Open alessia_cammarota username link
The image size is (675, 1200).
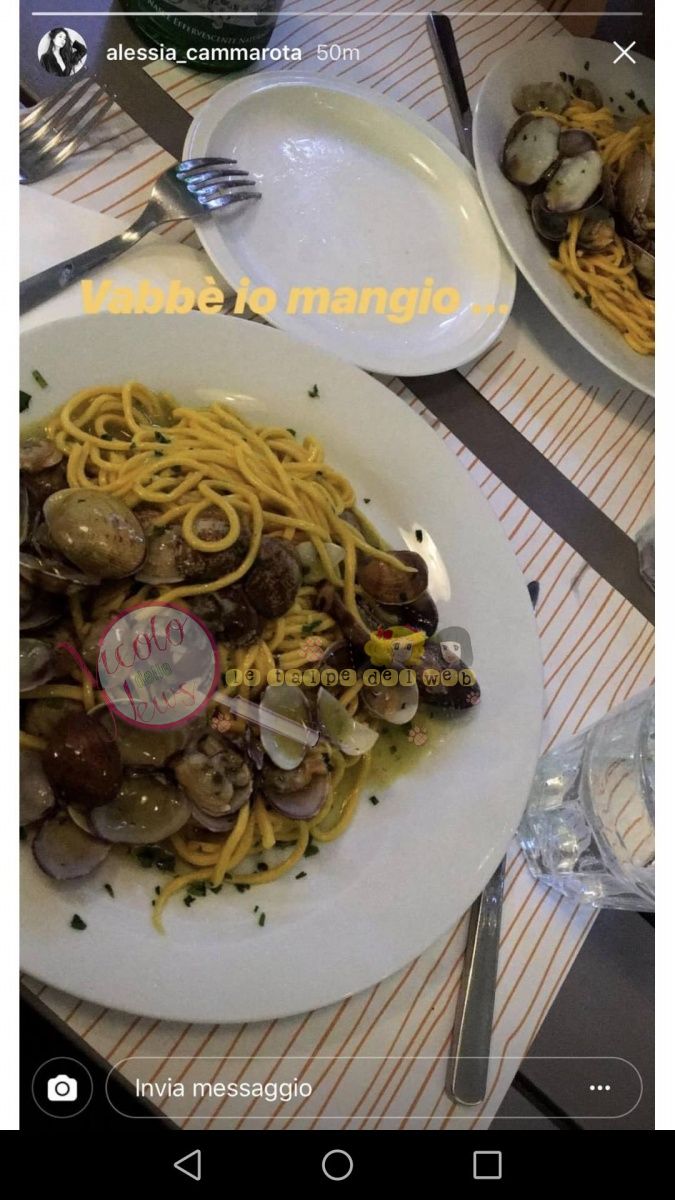[204, 53]
